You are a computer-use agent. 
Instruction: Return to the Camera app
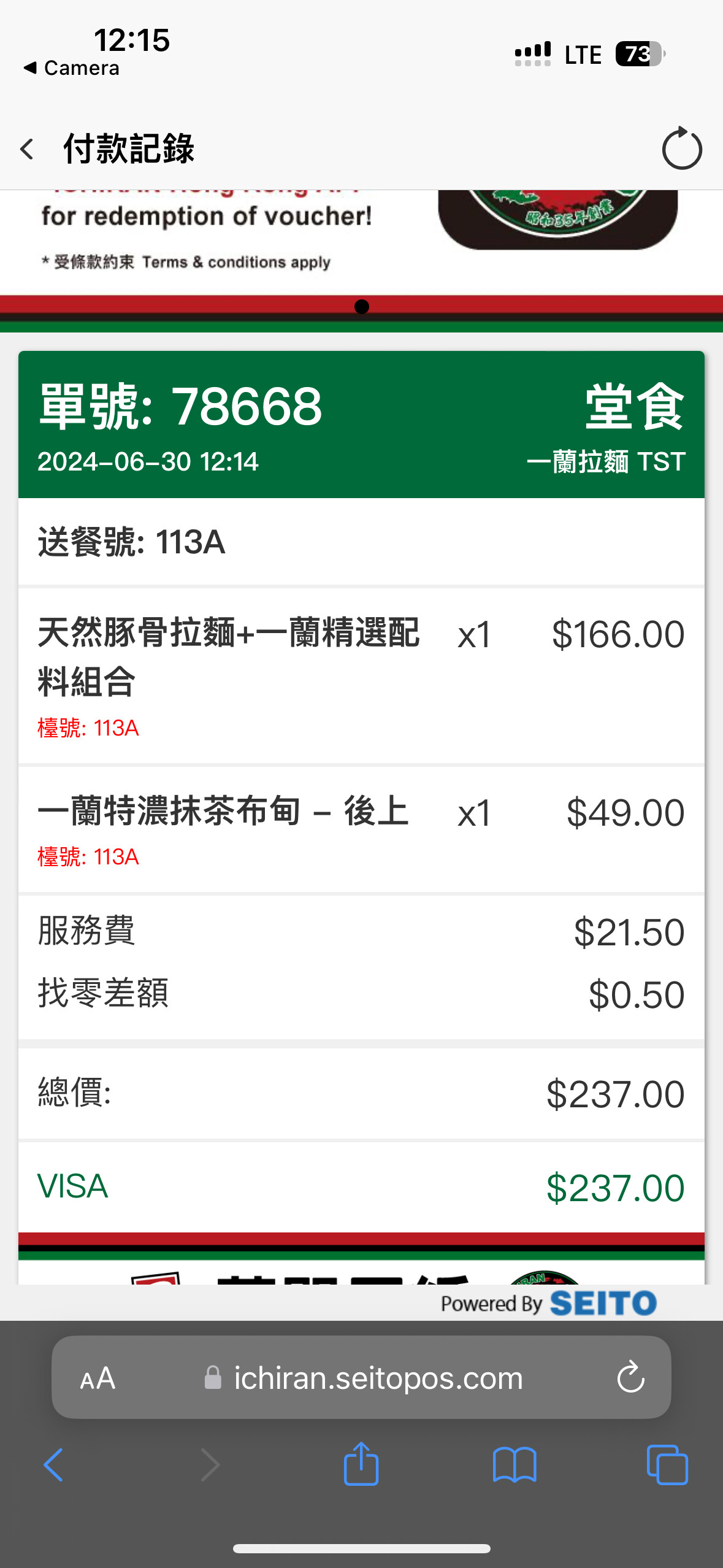point(72,68)
